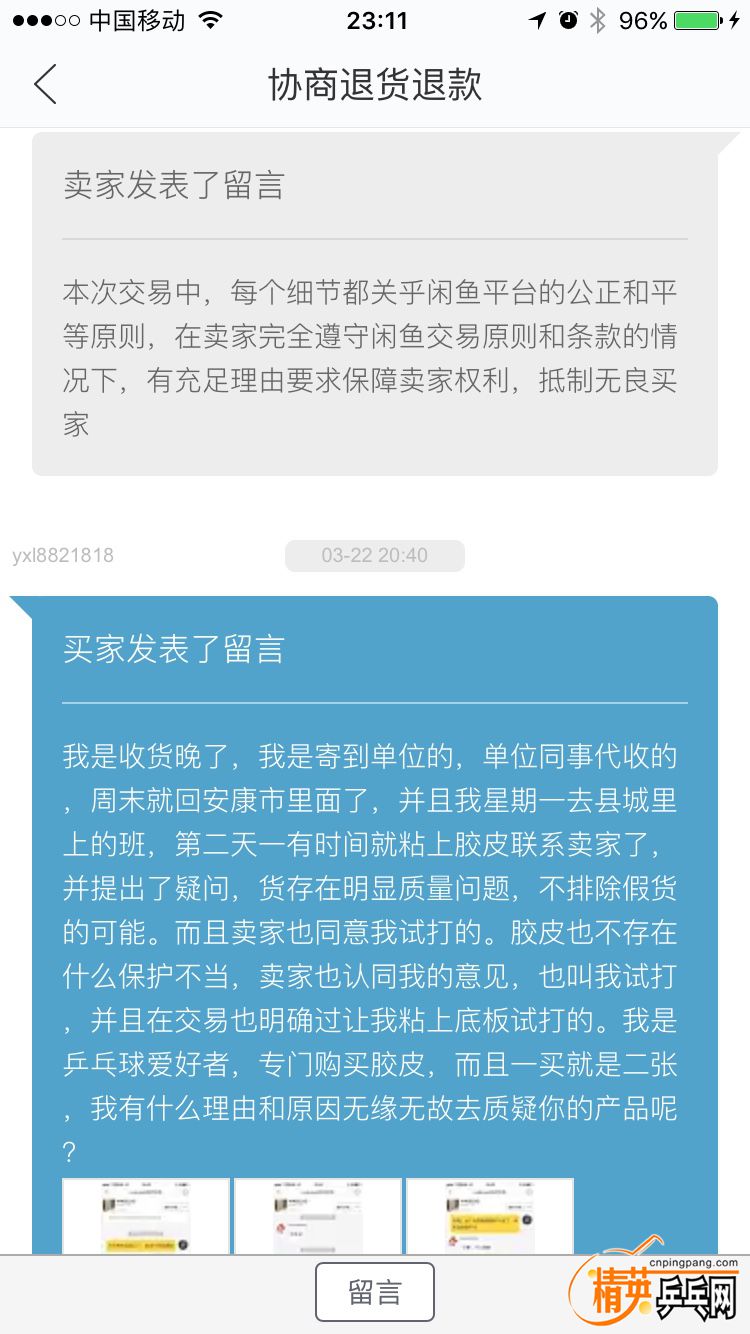Tap the 留言 button
This screenshot has width=750, height=1334.
click(375, 1292)
